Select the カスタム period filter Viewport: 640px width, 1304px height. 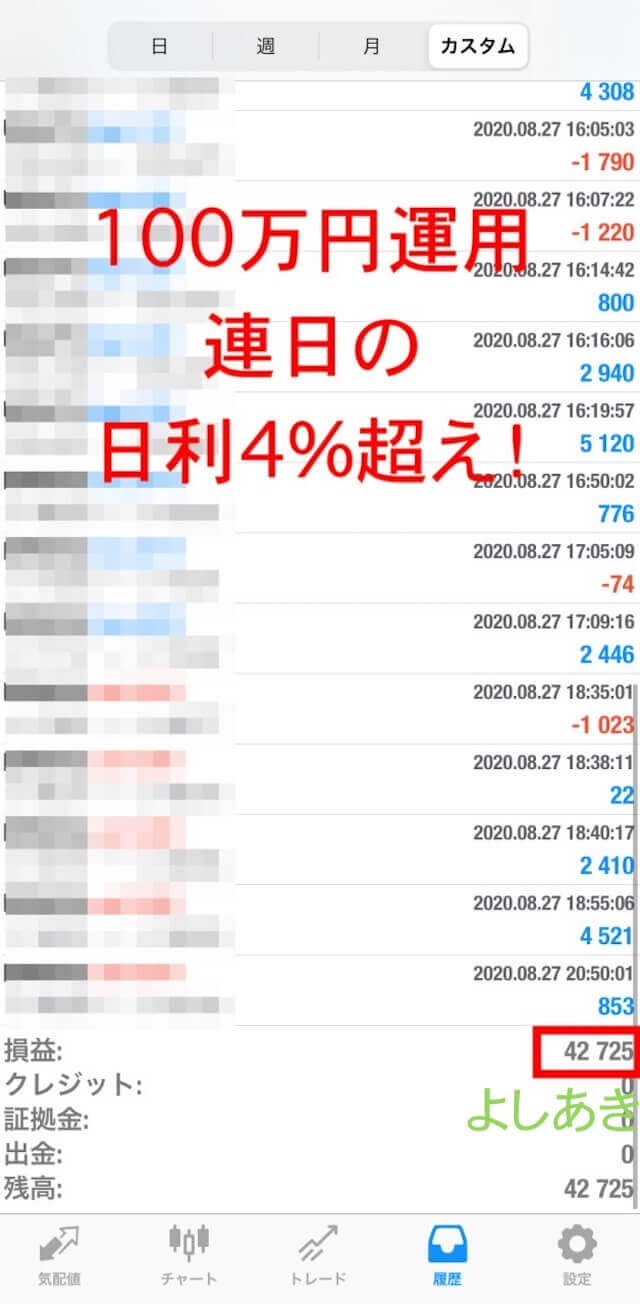(478, 46)
